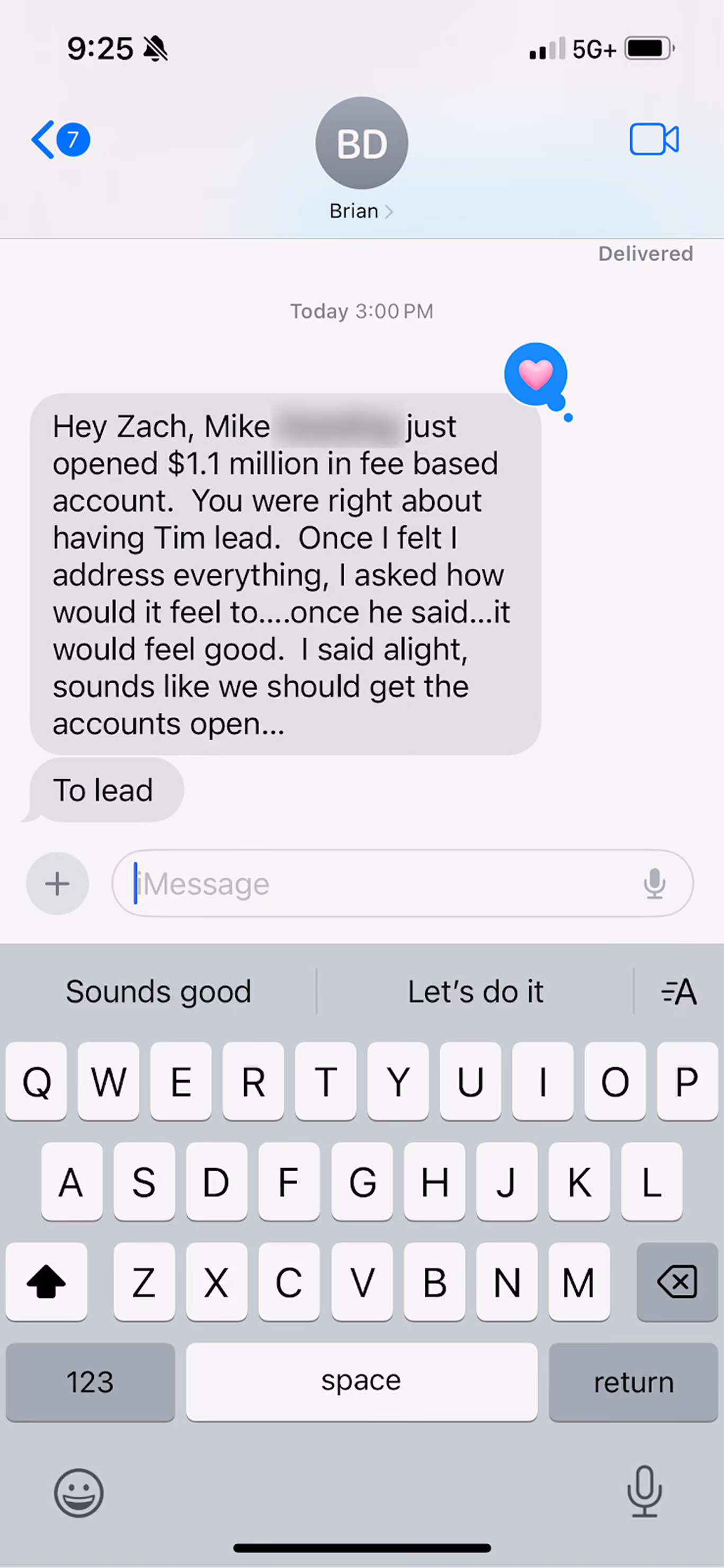Record an audio message in text field
This screenshot has height=1568, width=724.
click(655, 883)
